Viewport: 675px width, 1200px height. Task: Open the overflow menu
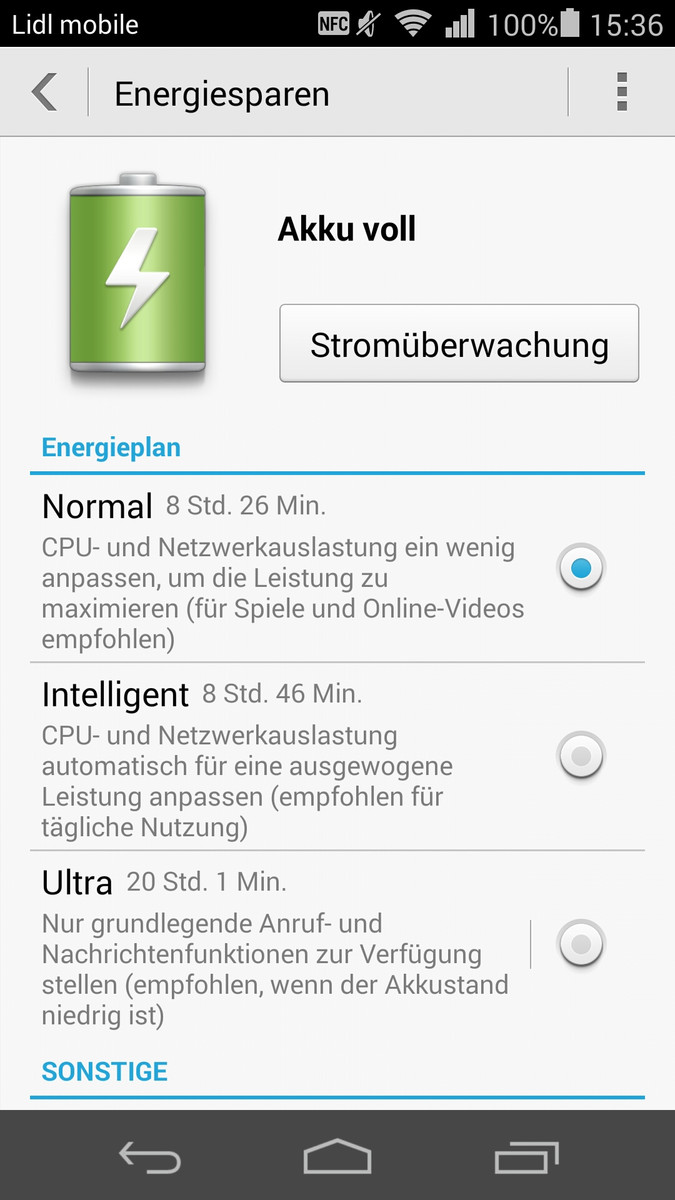(622, 93)
